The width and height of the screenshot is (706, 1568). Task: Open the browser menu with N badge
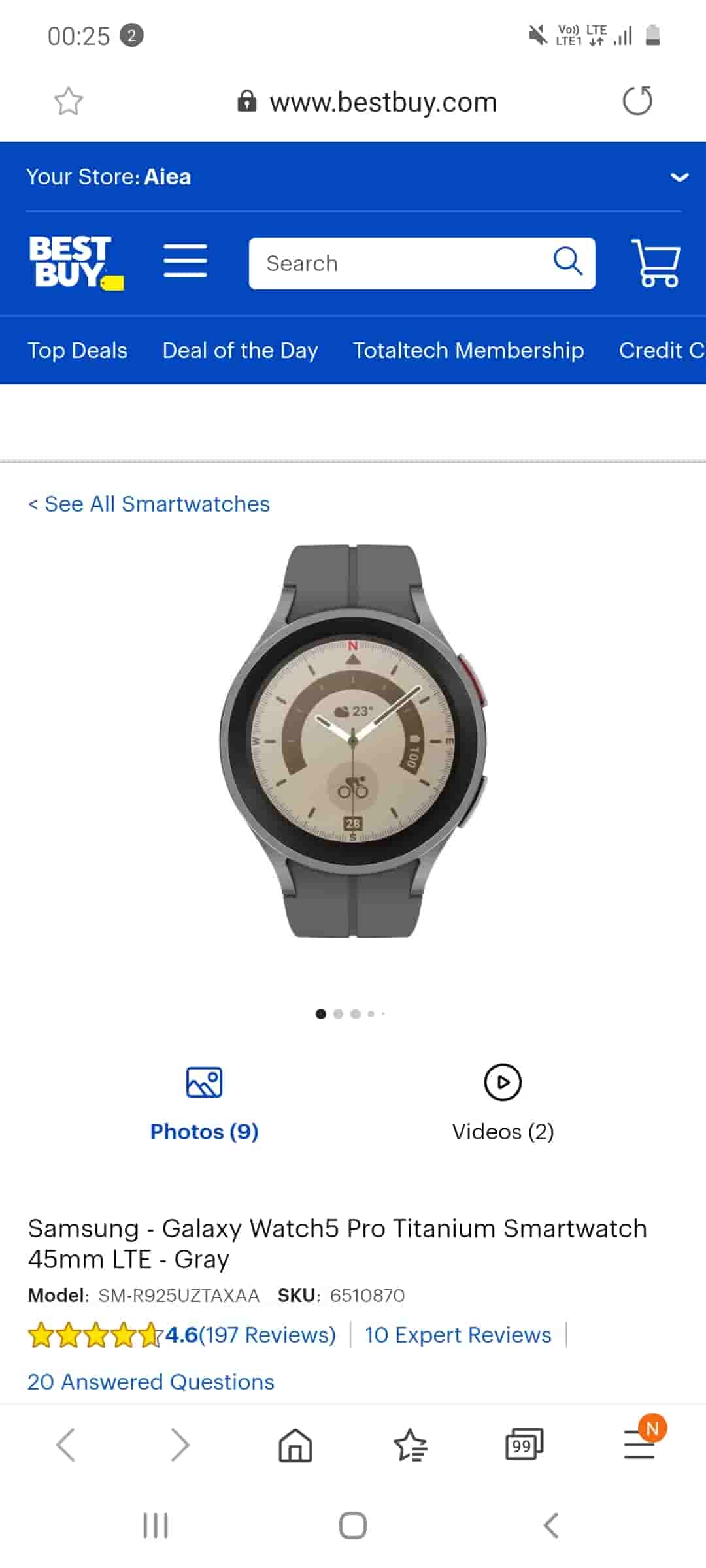click(639, 1443)
